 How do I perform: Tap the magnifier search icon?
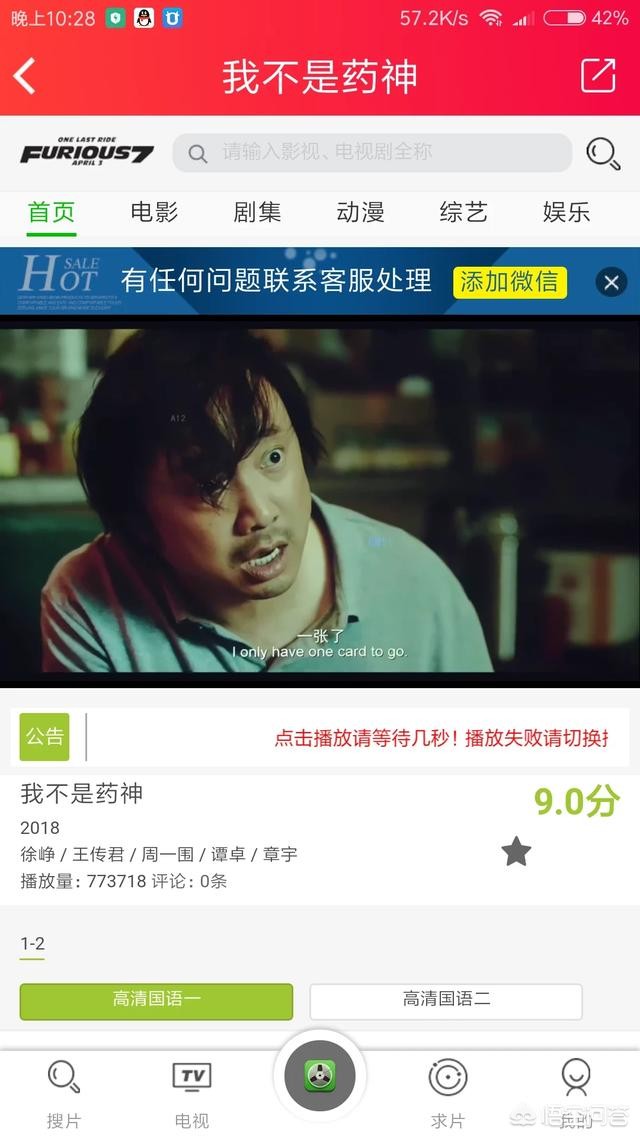pos(602,153)
